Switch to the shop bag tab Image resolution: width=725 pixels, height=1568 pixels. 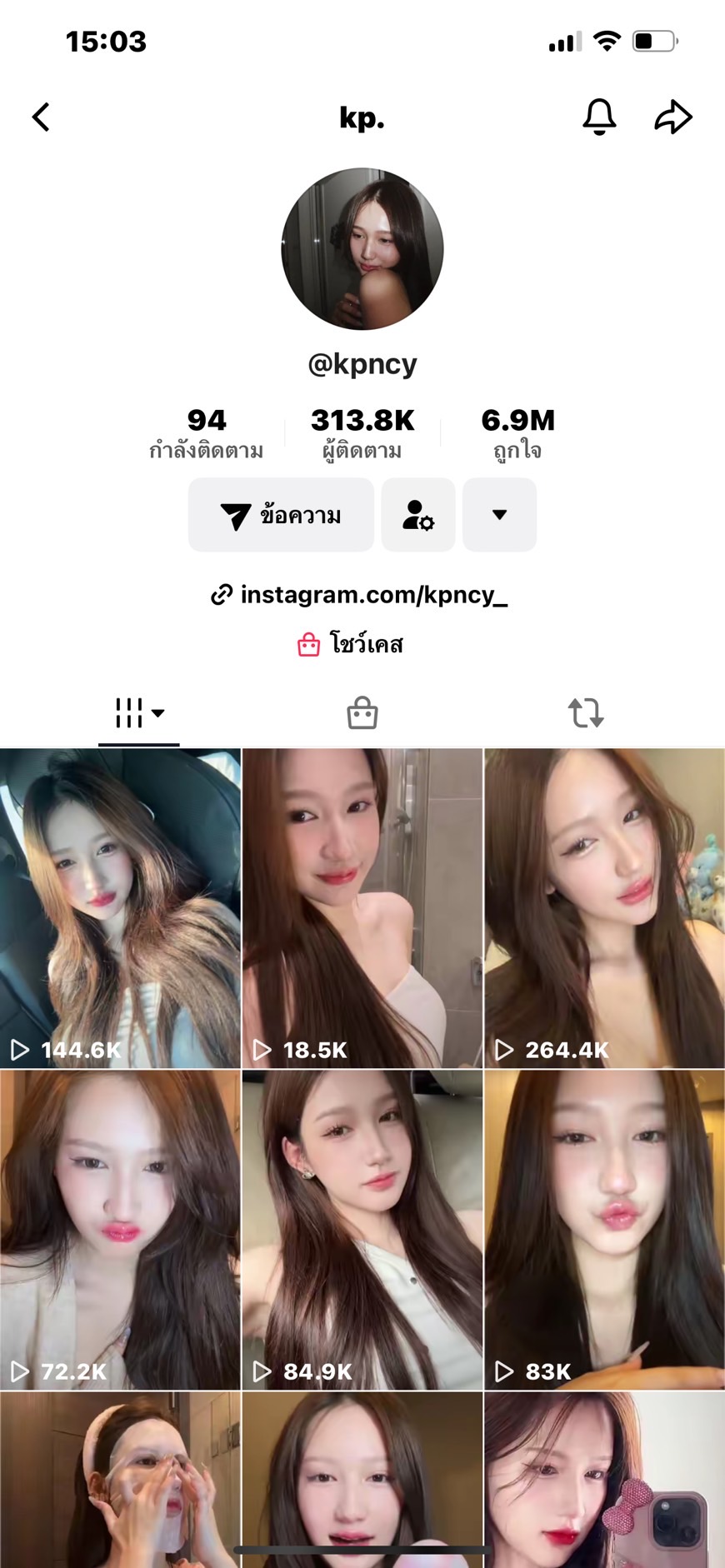click(362, 713)
